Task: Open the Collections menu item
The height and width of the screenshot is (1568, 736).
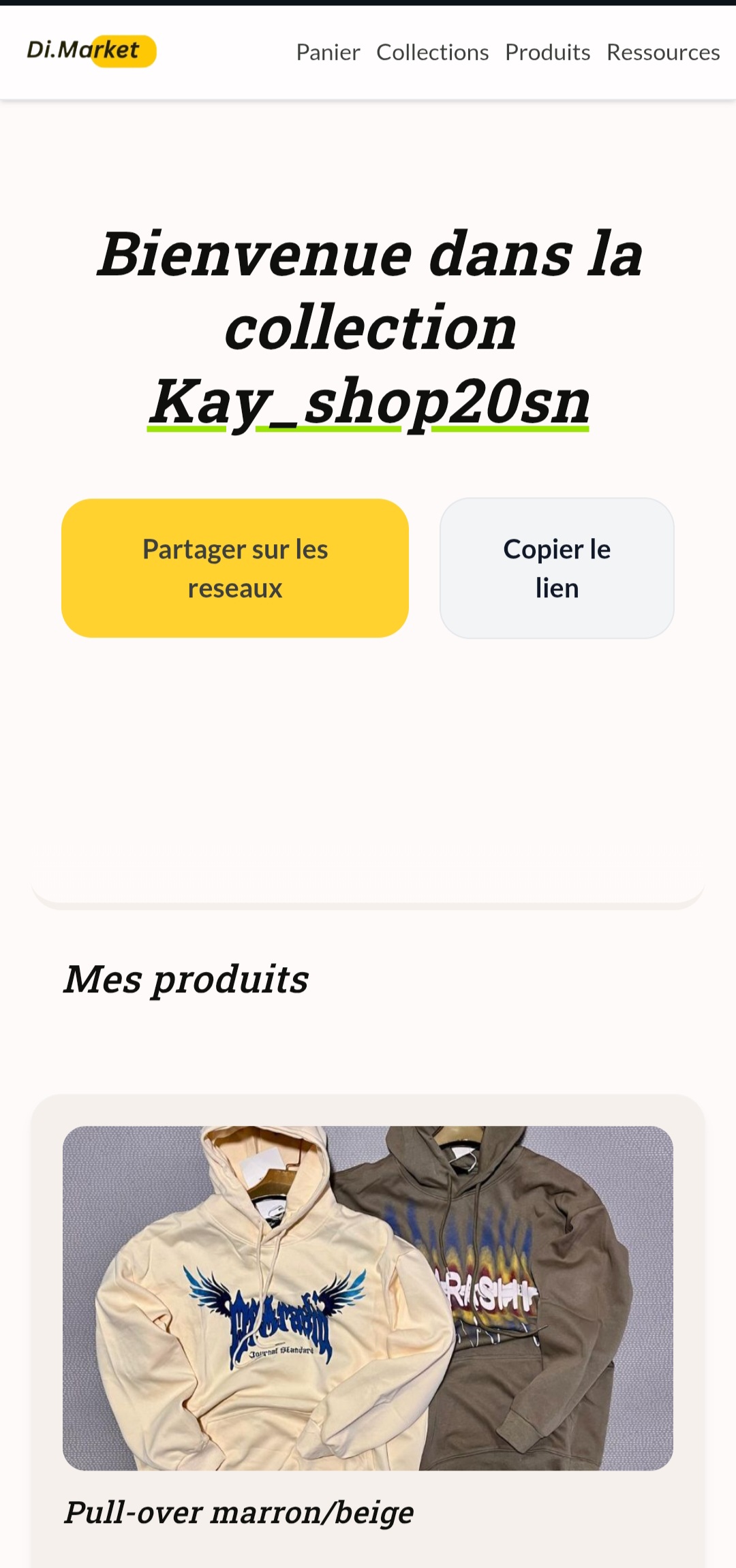Action: [432, 52]
